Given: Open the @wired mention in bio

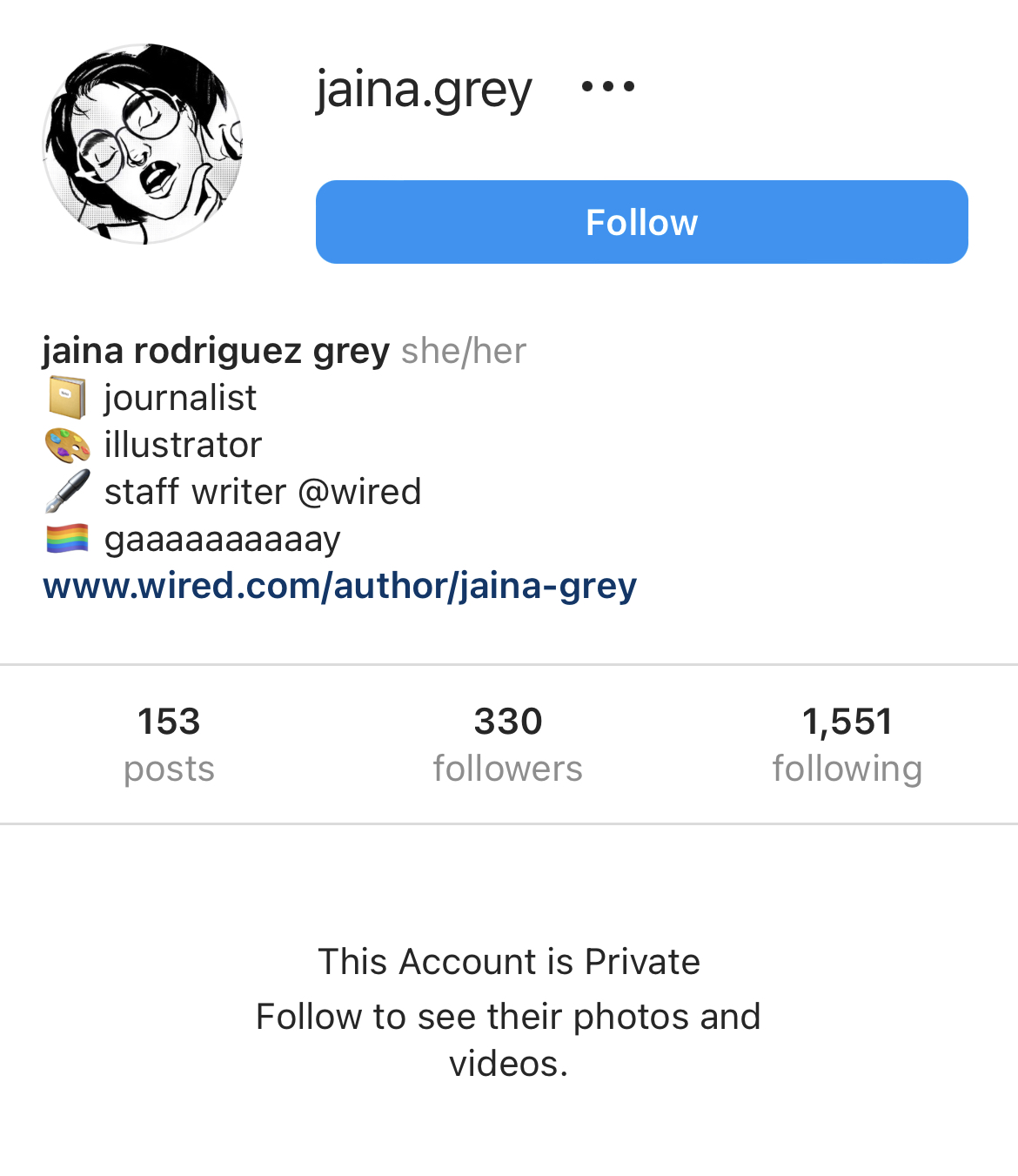Looking at the screenshot, I should coord(359,492).
